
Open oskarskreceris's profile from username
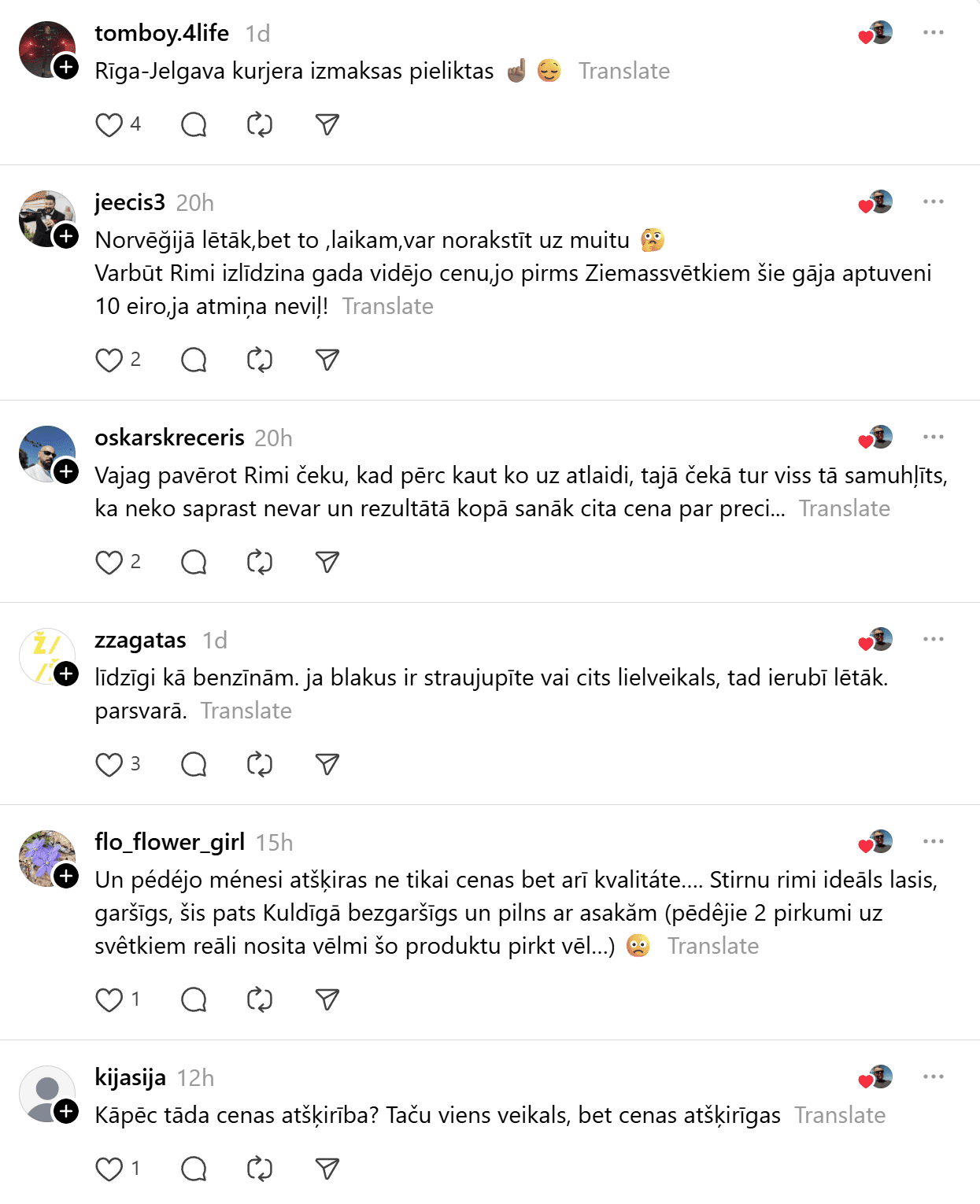[x=169, y=438]
